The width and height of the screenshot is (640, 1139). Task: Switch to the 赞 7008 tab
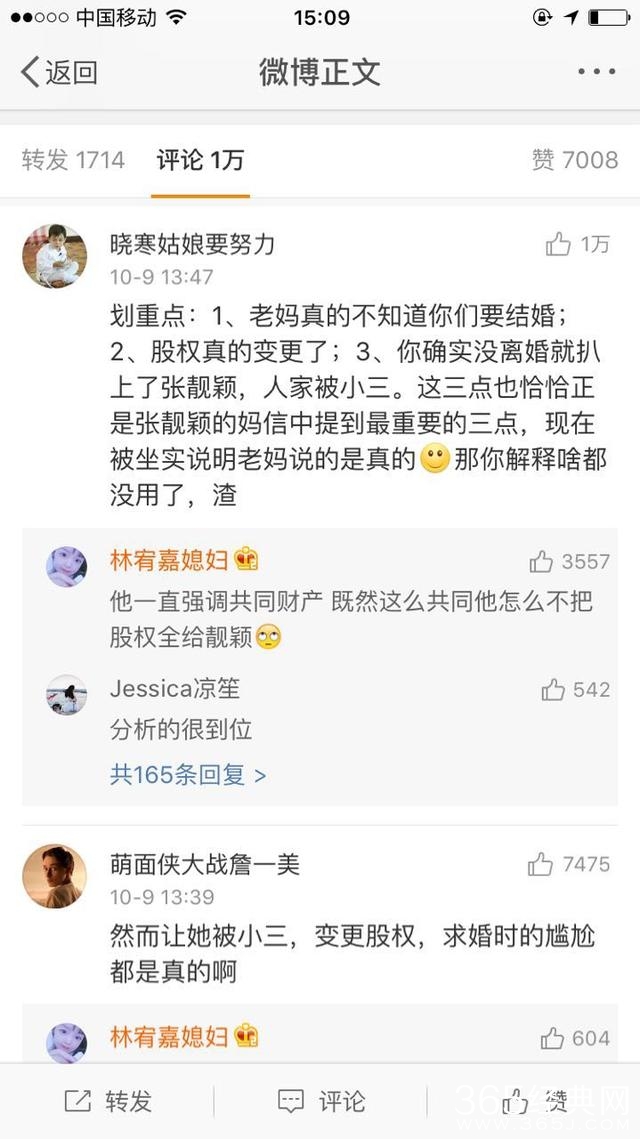click(575, 160)
